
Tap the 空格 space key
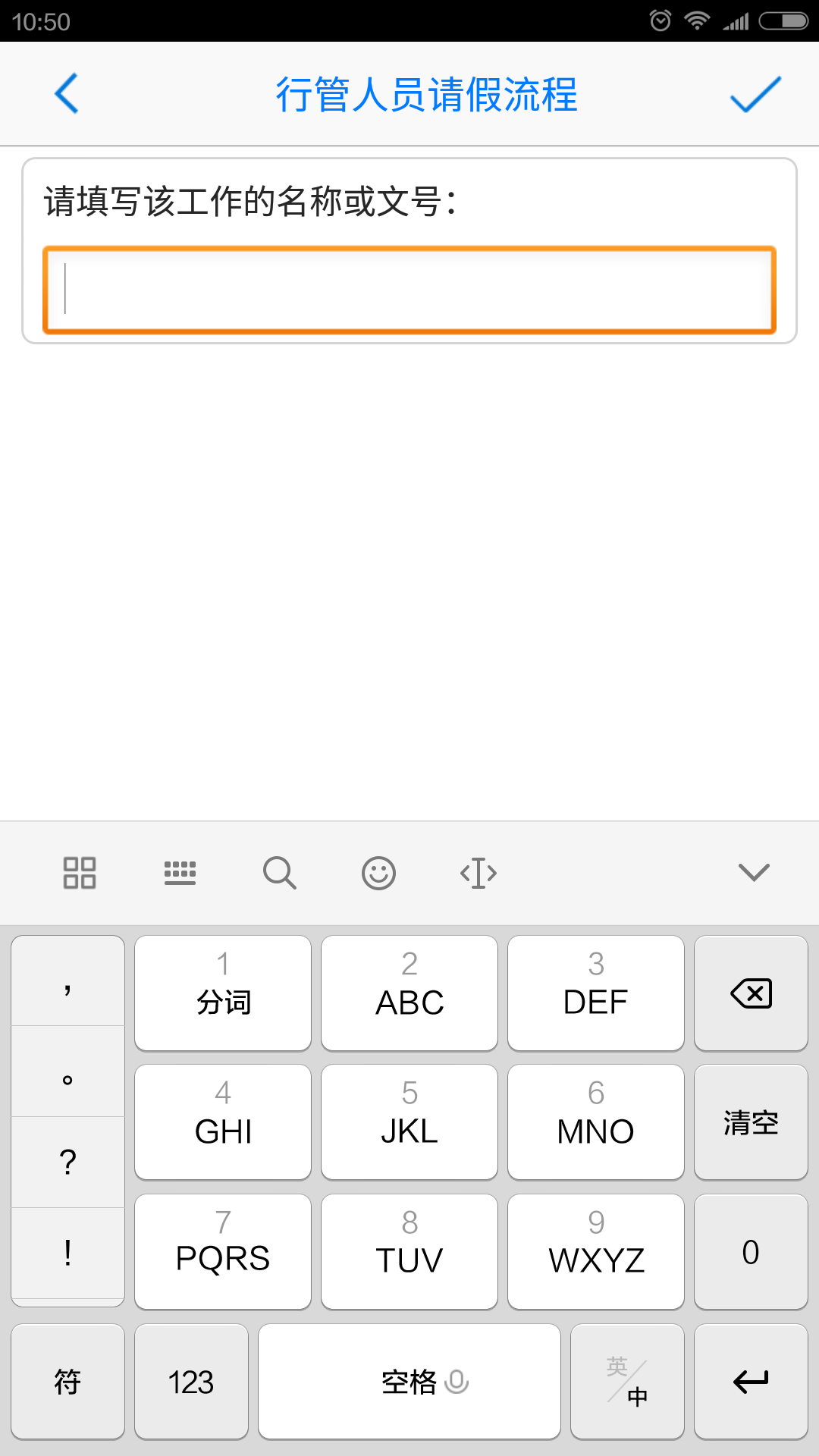click(x=409, y=1382)
